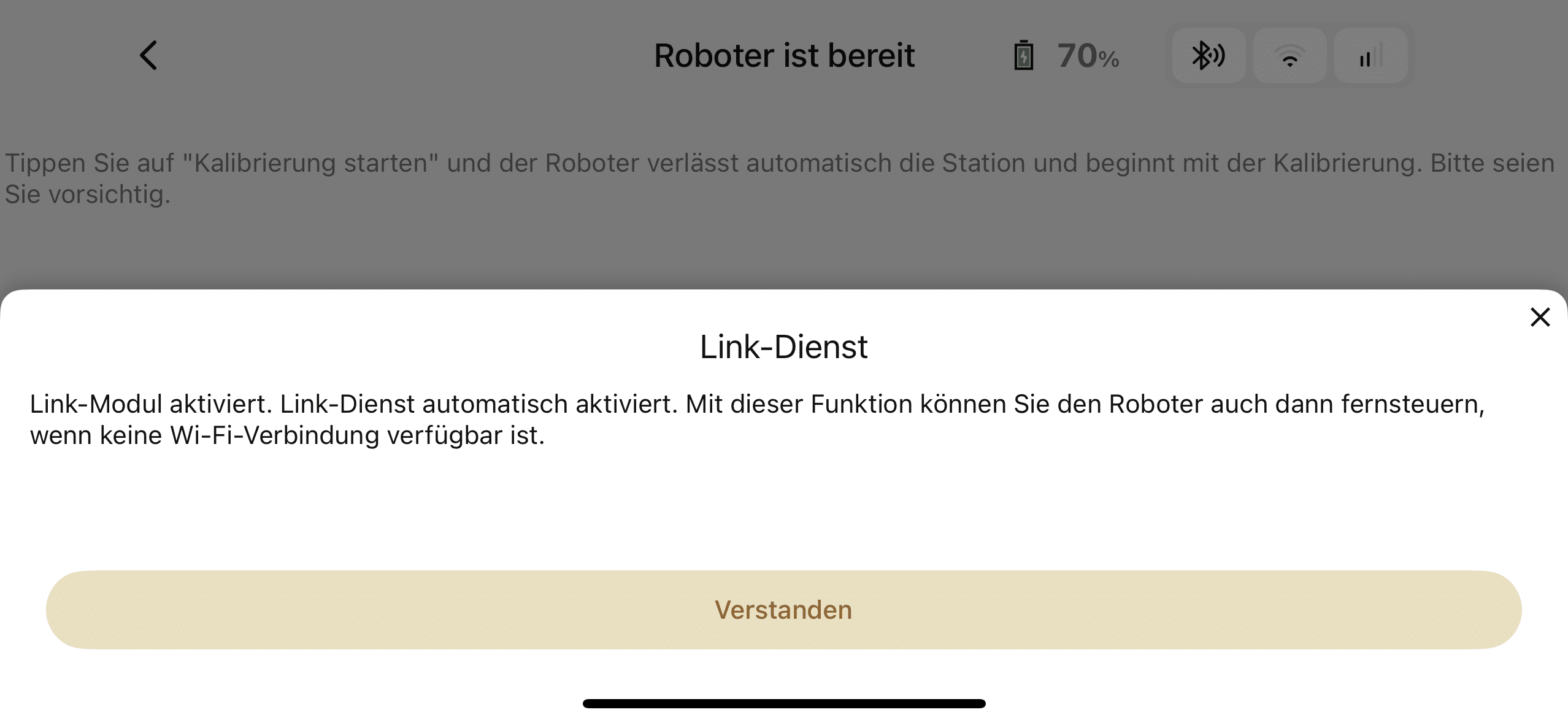Open the cellular signal status
This screenshot has height=723, width=1568.
click(1370, 56)
